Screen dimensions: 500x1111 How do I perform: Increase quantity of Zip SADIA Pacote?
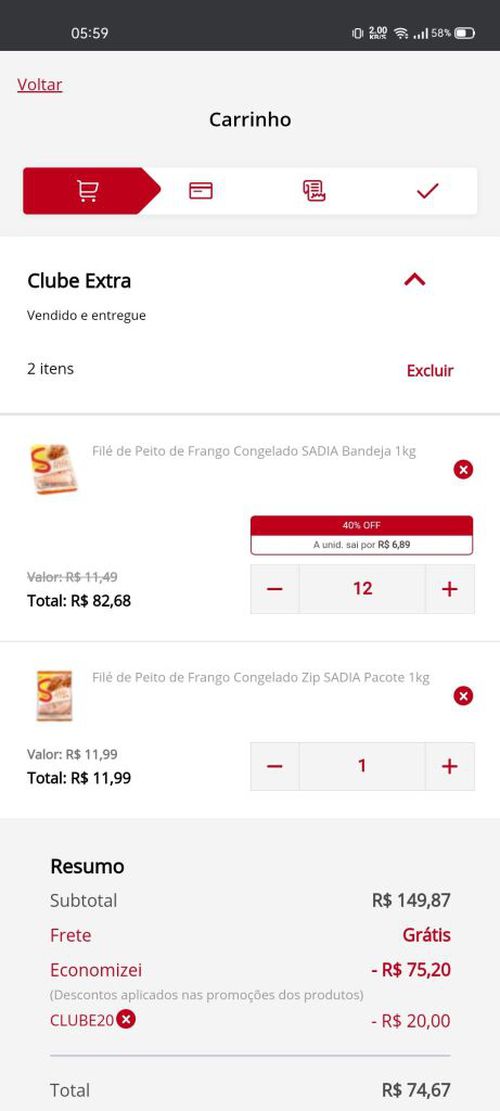(450, 766)
